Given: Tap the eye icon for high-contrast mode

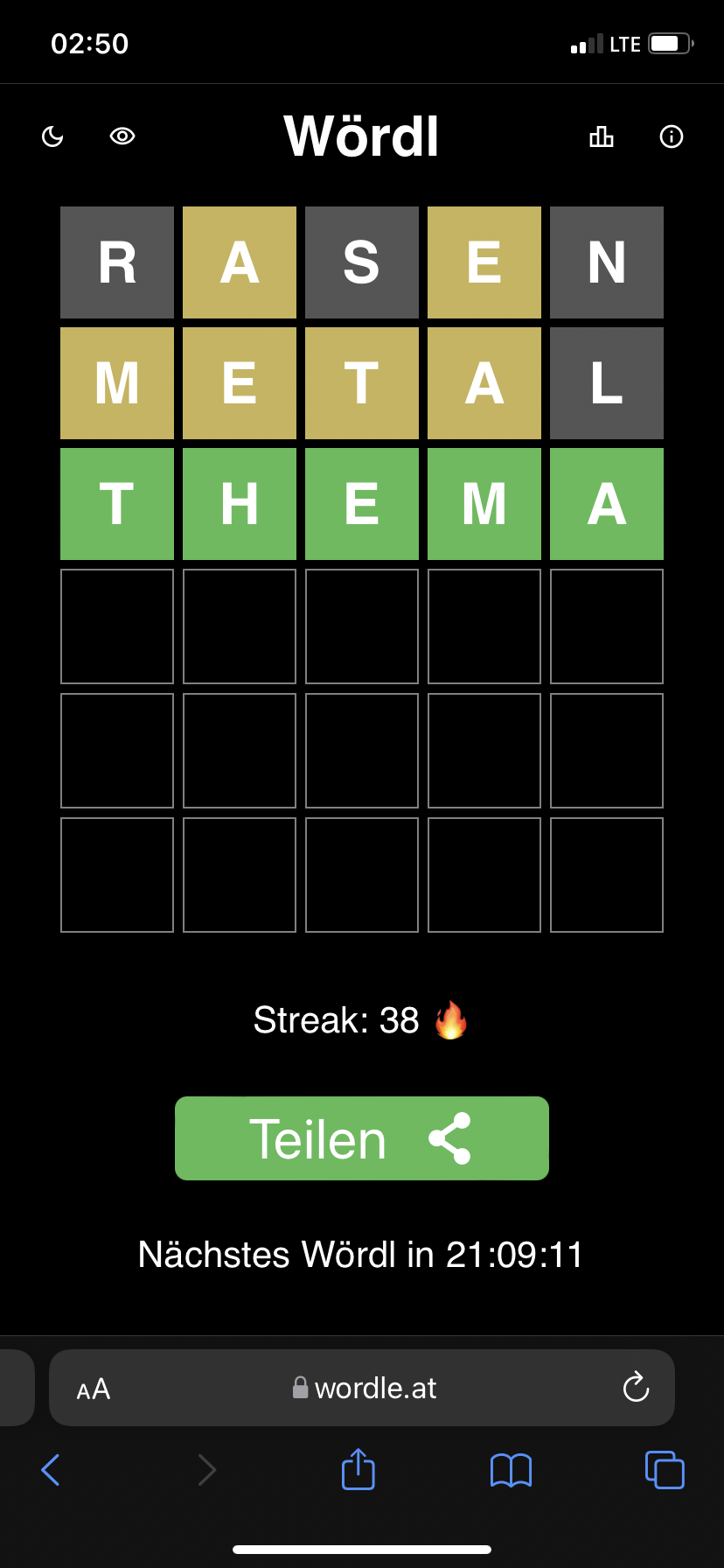Looking at the screenshot, I should 122,136.
